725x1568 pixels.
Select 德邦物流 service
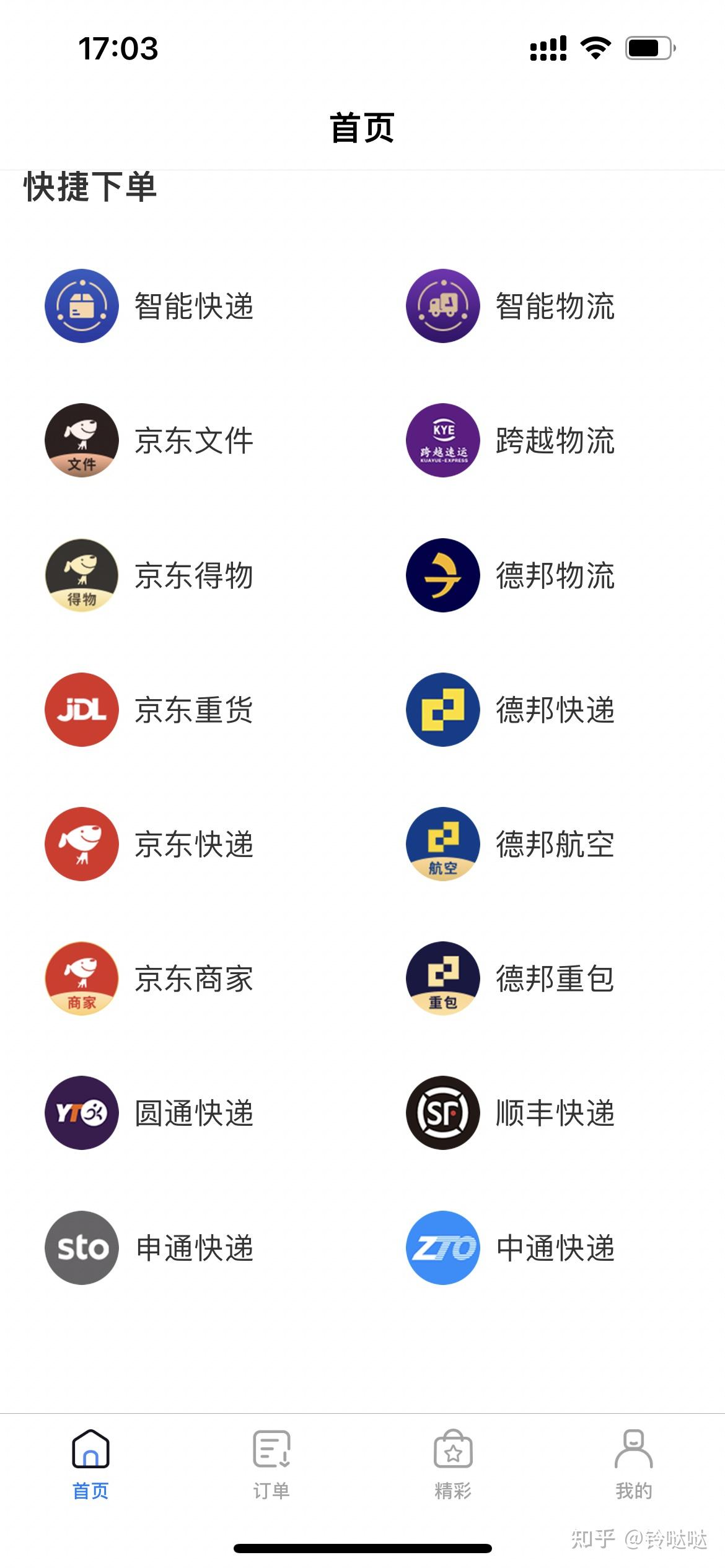point(510,575)
